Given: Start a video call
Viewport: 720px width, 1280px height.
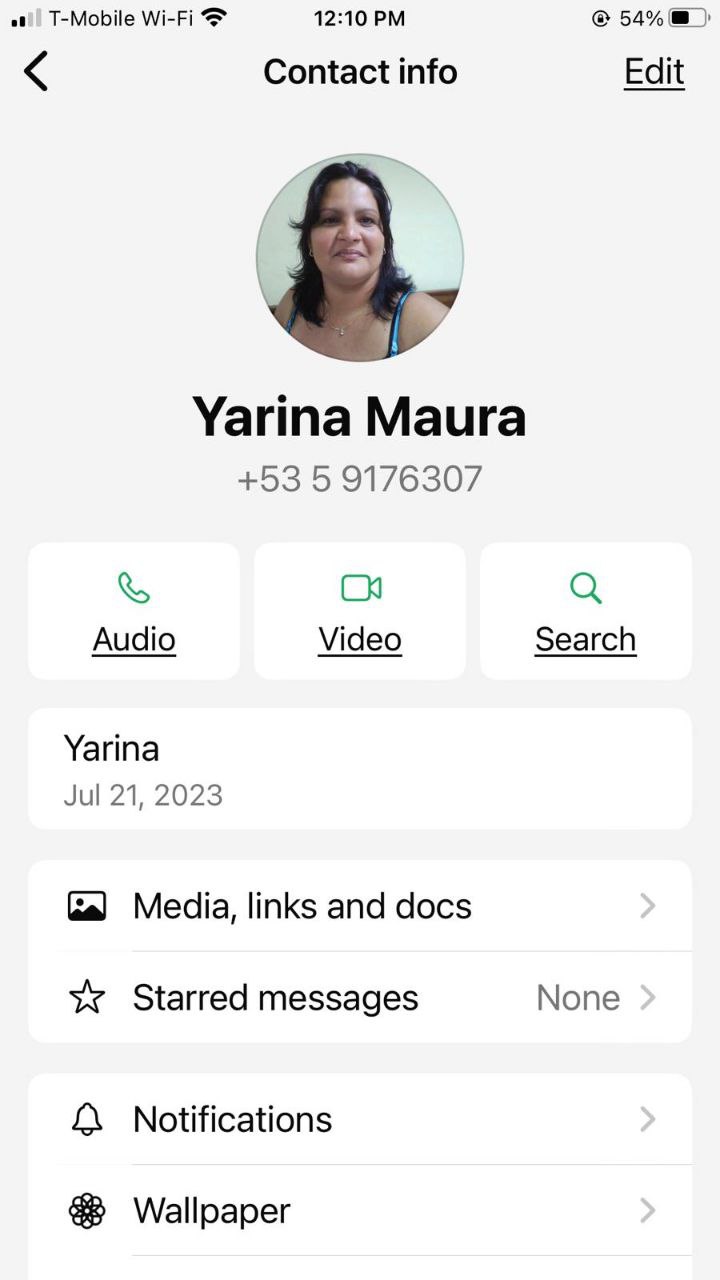Looking at the screenshot, I should pyautogui.click(x=360, y=611).
